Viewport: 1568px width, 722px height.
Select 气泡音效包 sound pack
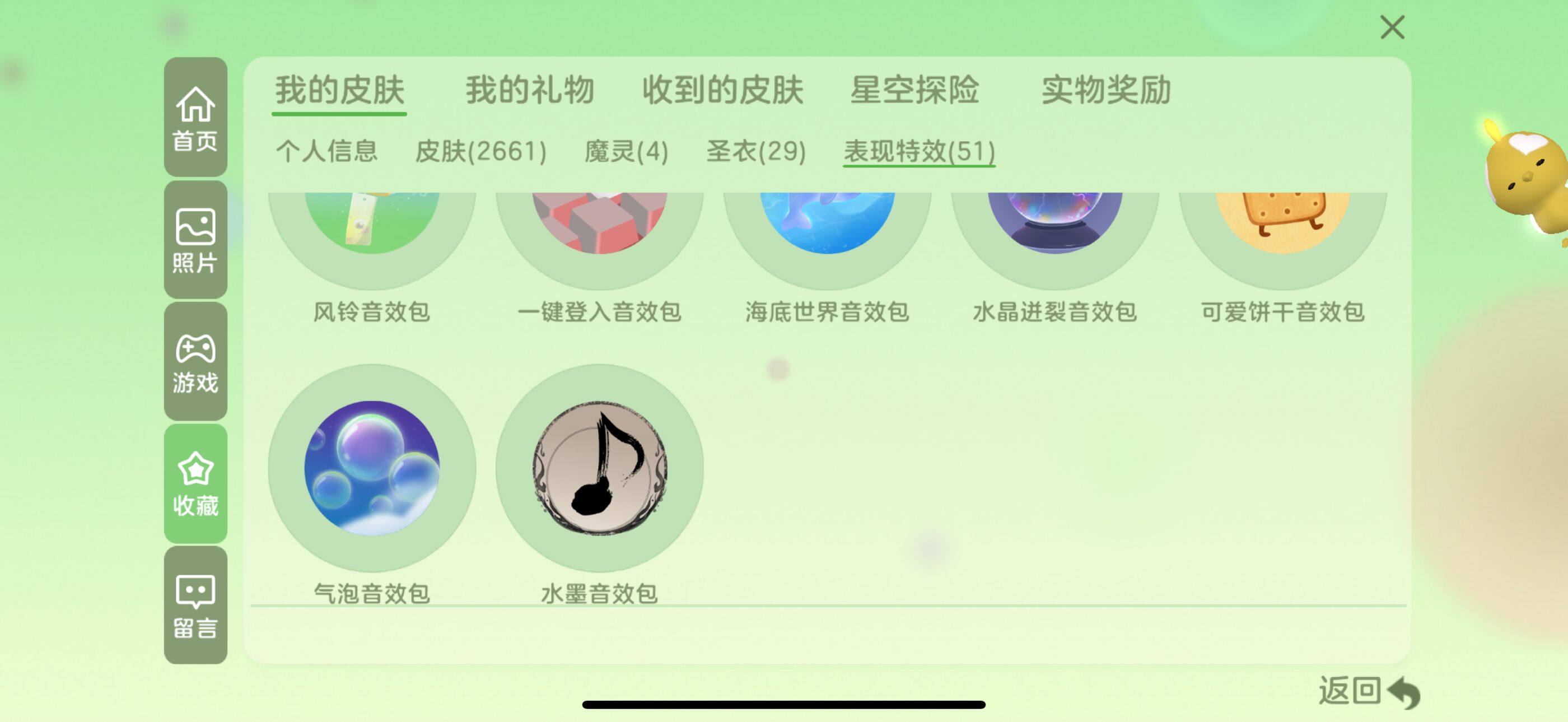click(372, 468)
